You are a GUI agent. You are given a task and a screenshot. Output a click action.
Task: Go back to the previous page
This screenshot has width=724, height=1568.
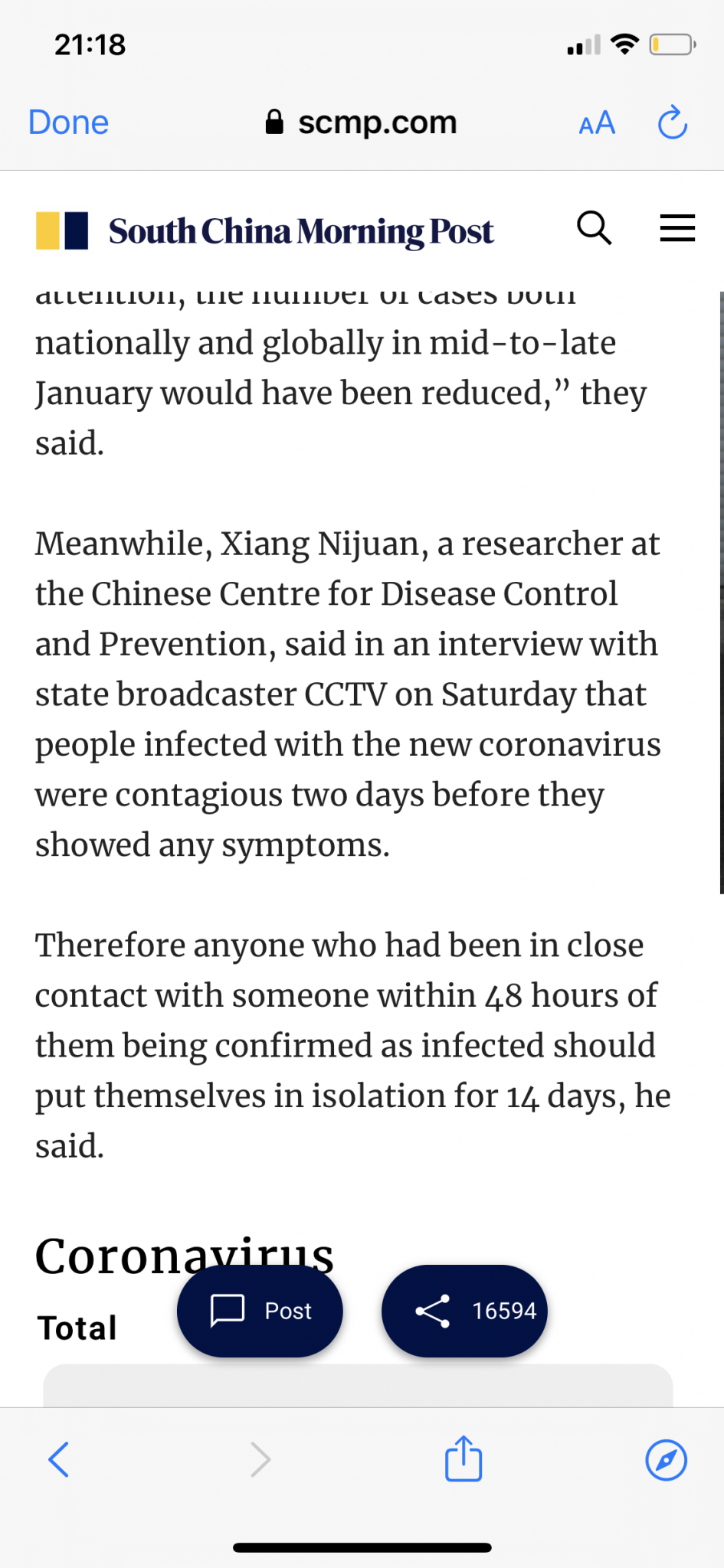59,1459
